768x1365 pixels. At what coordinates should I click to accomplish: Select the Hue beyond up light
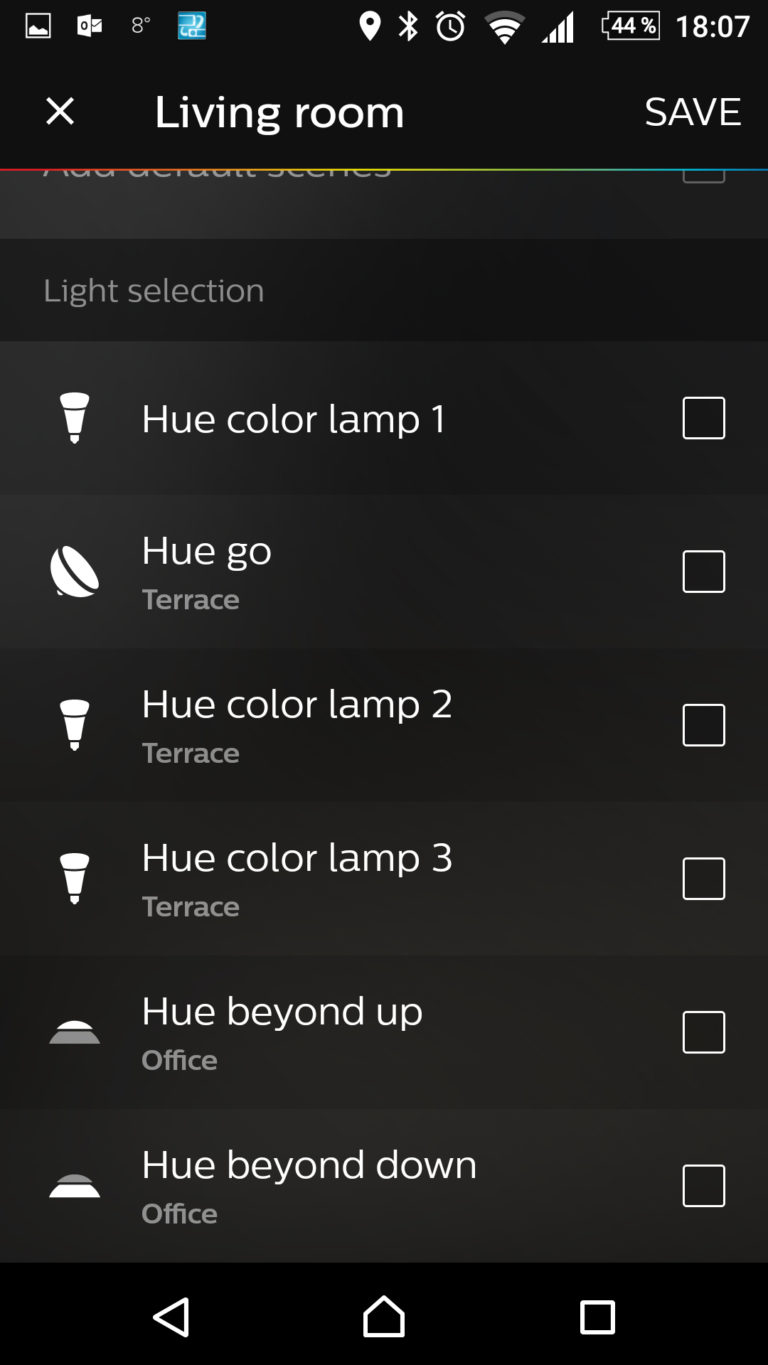pyautogui.click(x=703, y=1032)
